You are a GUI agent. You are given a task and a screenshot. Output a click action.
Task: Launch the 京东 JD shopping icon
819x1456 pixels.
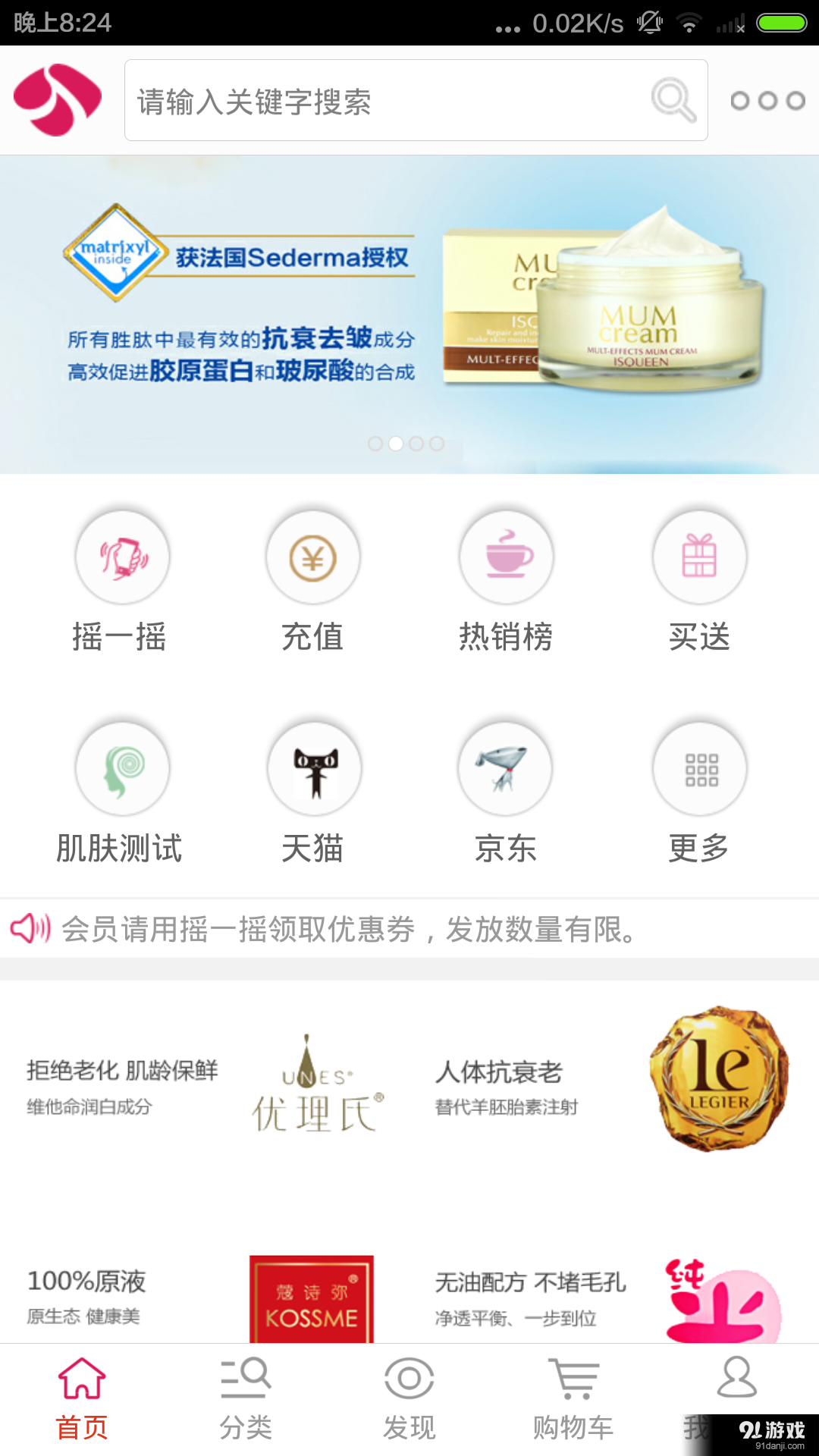(x=506, y=767)
